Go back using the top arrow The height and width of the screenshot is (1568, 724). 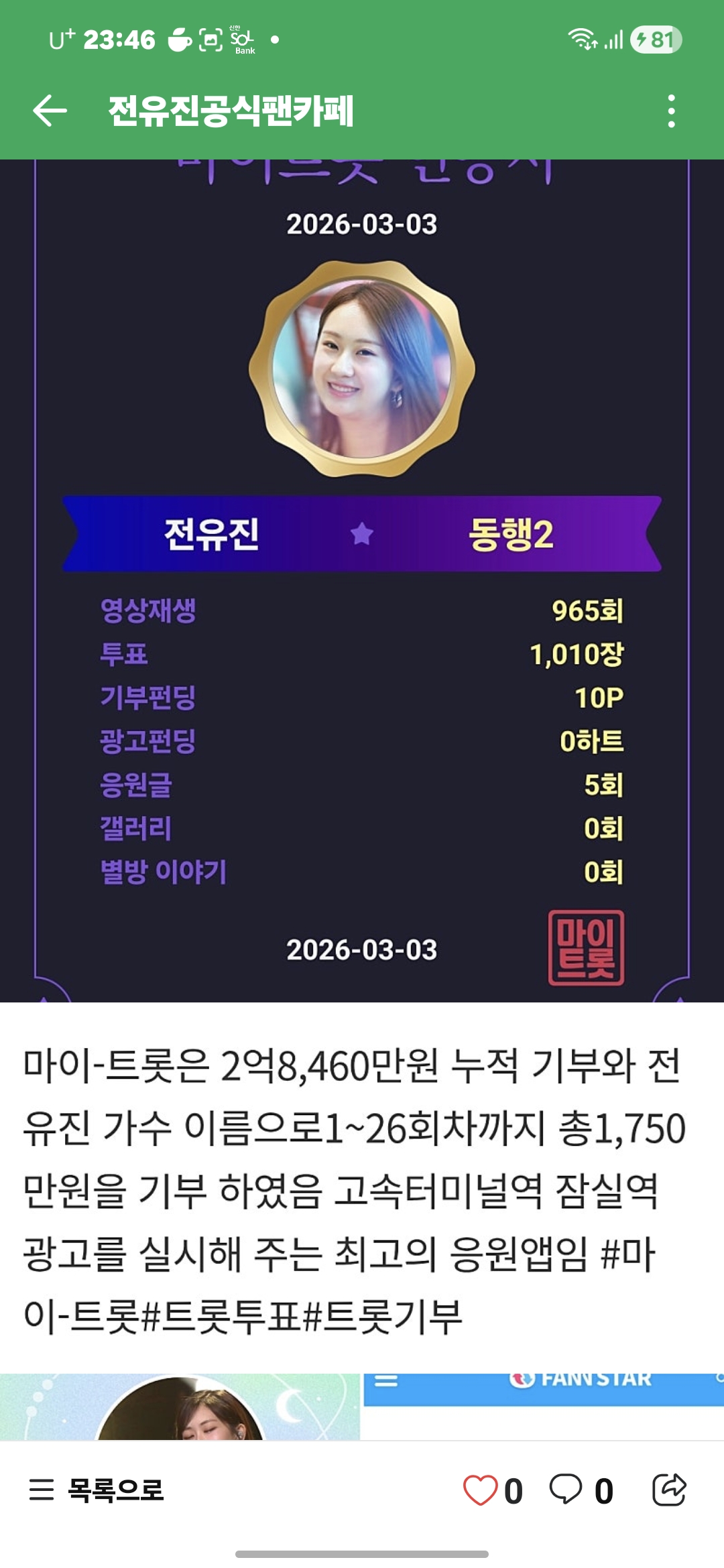[50, 111]
